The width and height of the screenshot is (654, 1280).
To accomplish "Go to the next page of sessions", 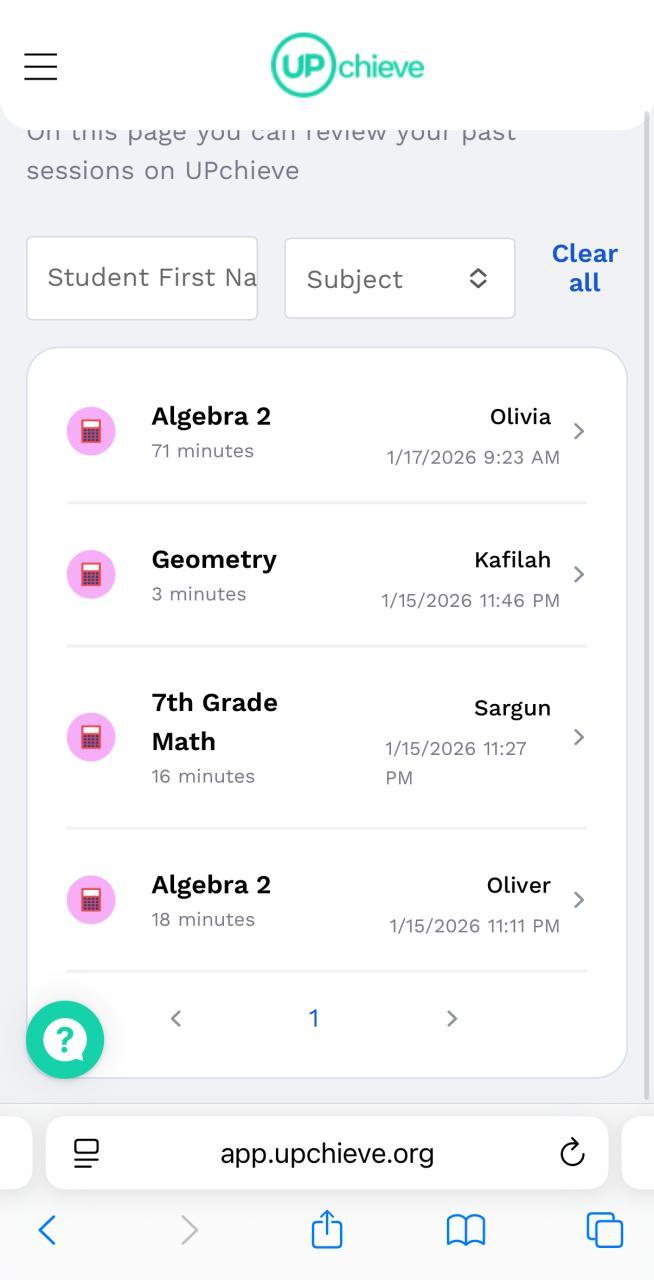I will 451,1018.
